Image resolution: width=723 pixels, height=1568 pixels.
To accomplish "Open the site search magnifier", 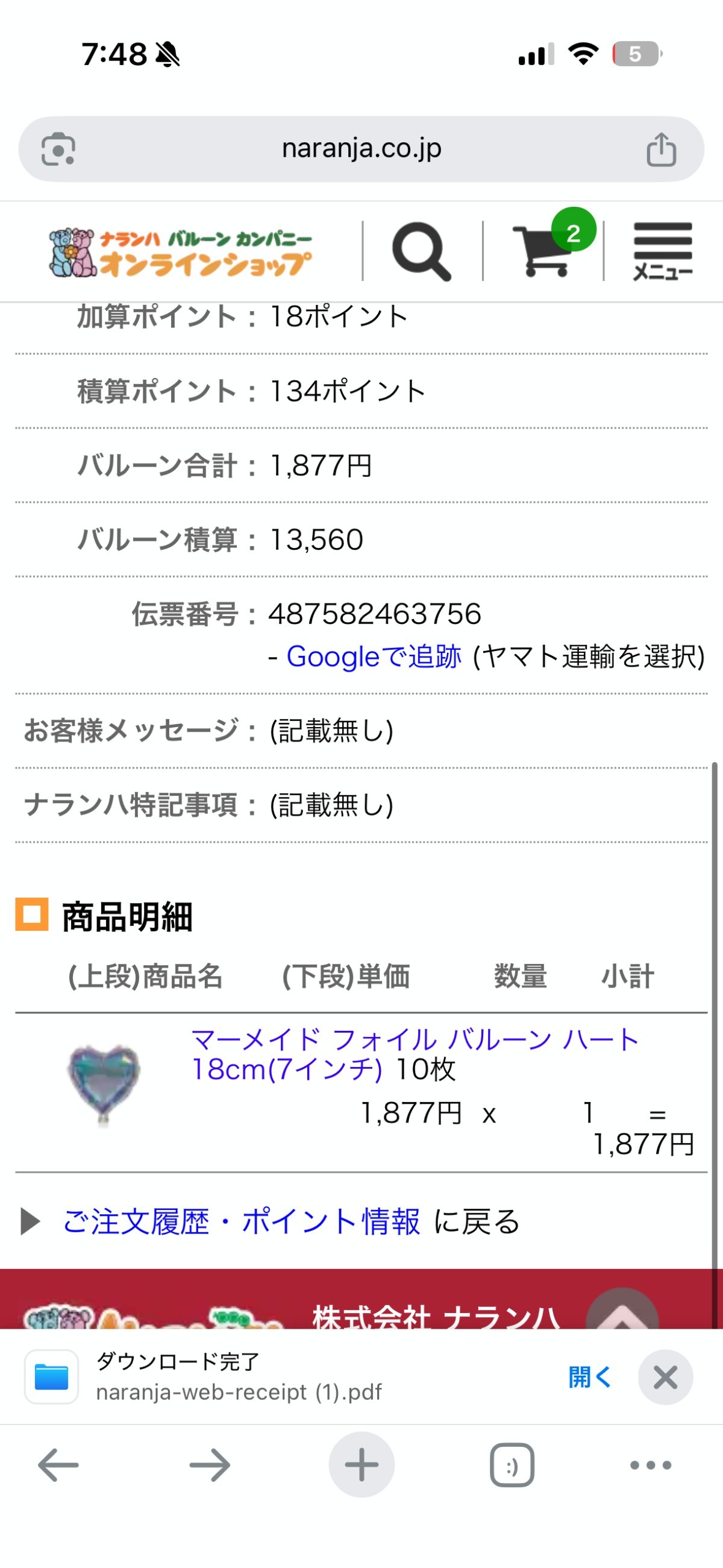I will point(422,251).
